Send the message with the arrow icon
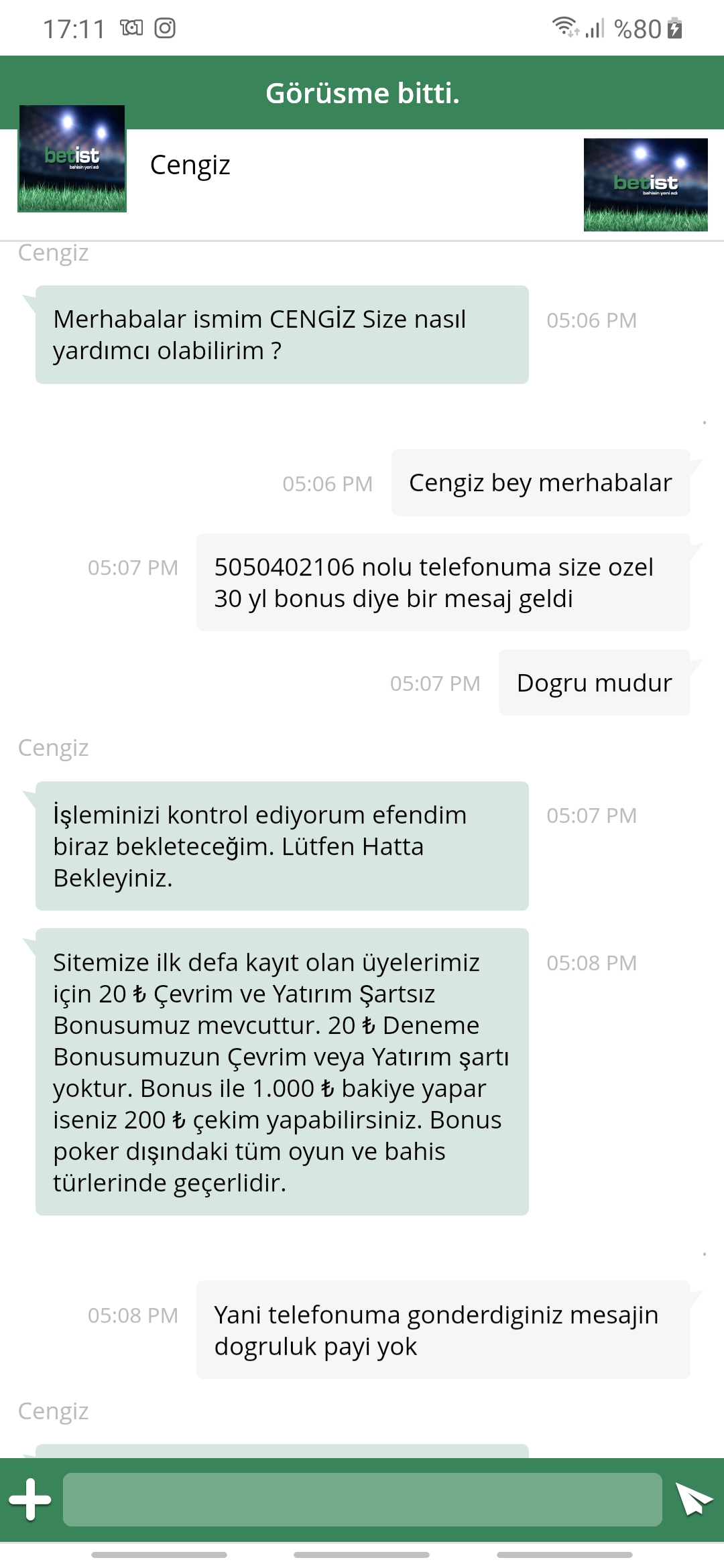 [x=693, y=1499]
